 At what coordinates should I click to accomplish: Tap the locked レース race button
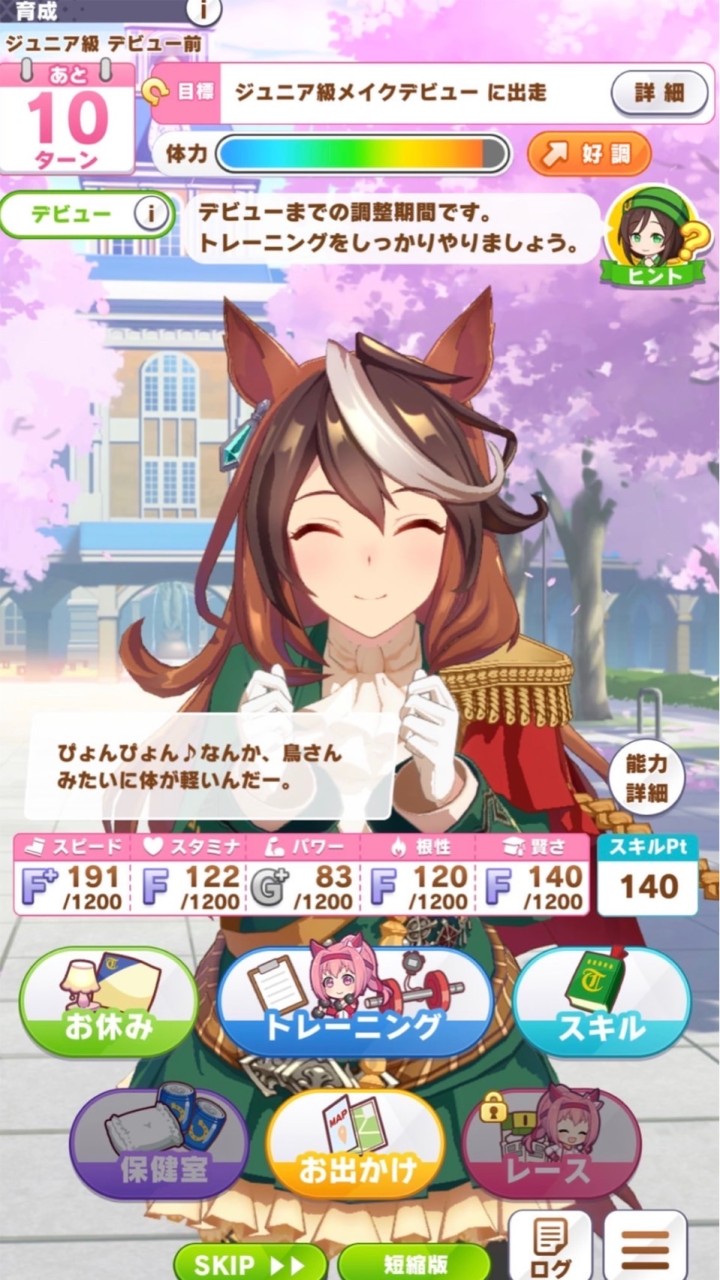pos(552,1142)
